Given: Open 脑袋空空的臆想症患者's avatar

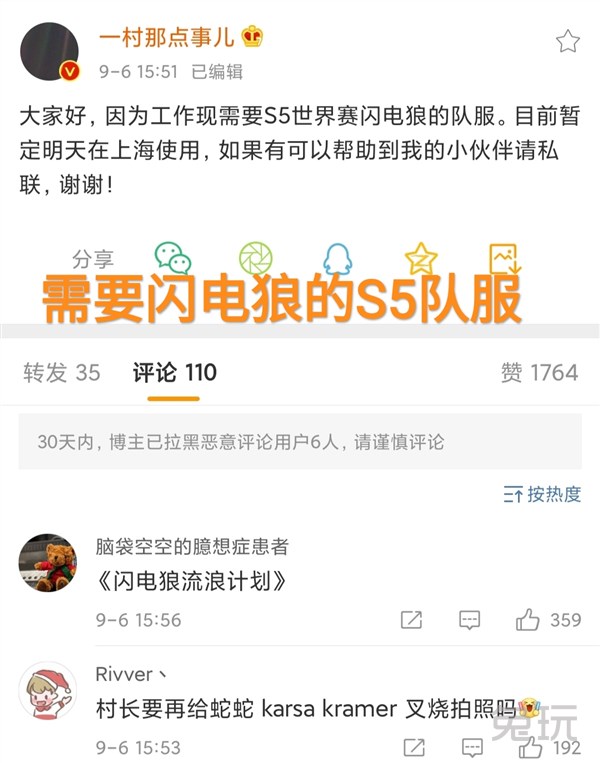Looking at the screenshot, I should pyautogui.click(x=48, y=562).
